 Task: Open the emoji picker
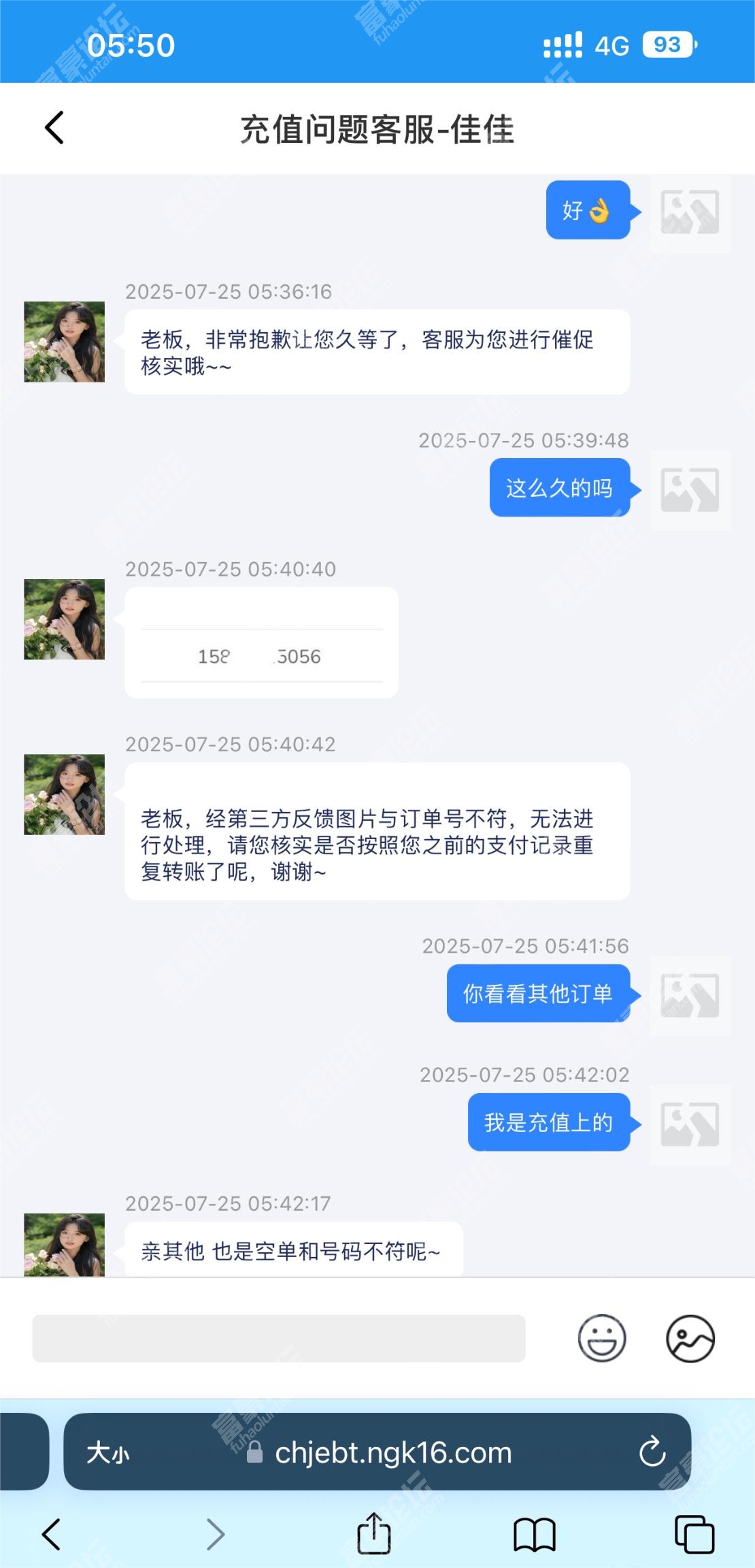602,1338
